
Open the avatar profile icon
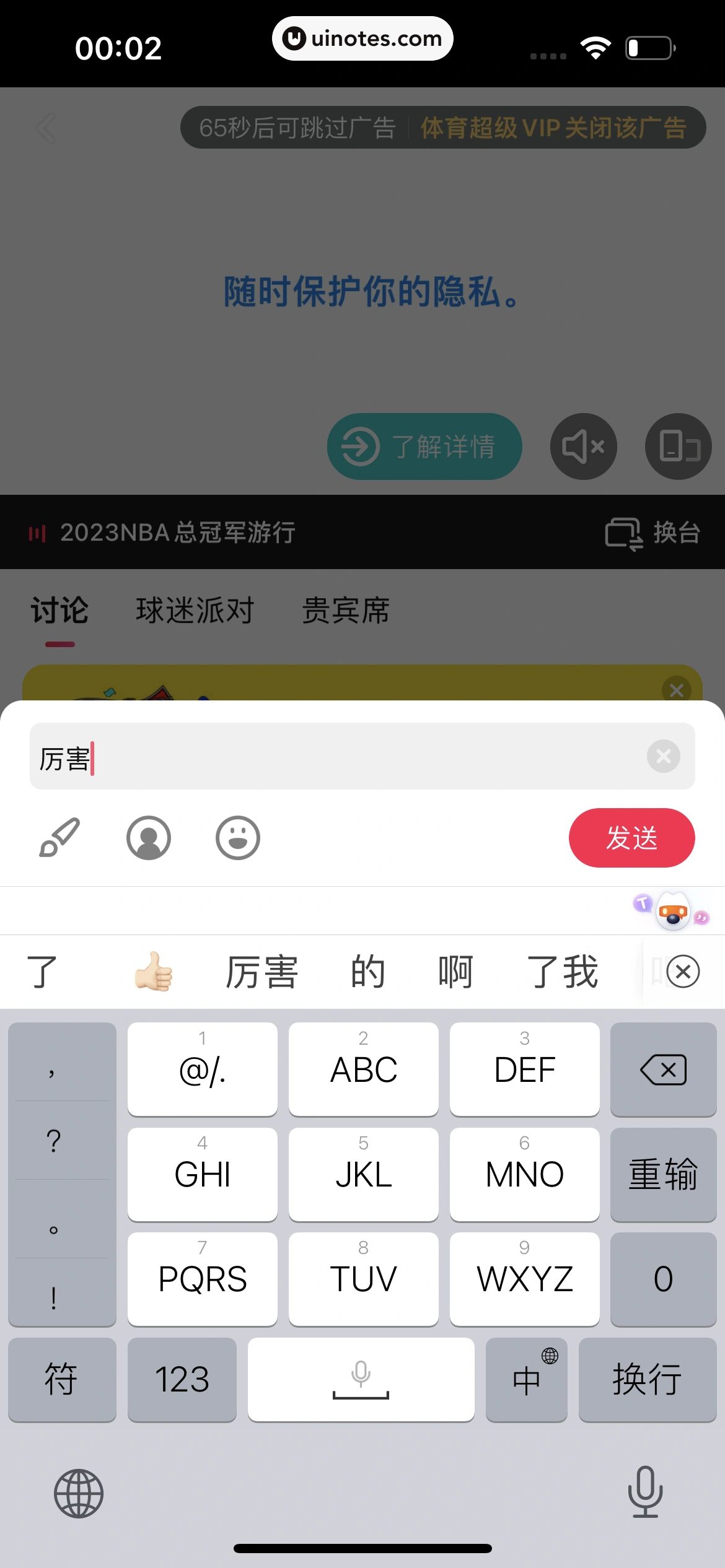pos(149,838)
